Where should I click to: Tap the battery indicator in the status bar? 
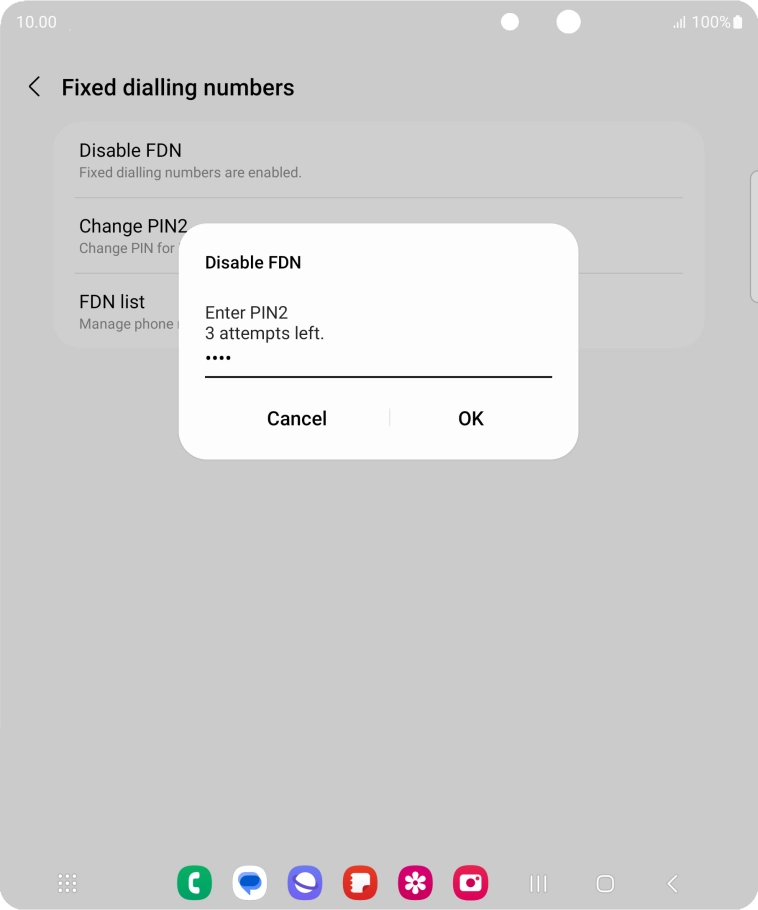coord(738,20)
